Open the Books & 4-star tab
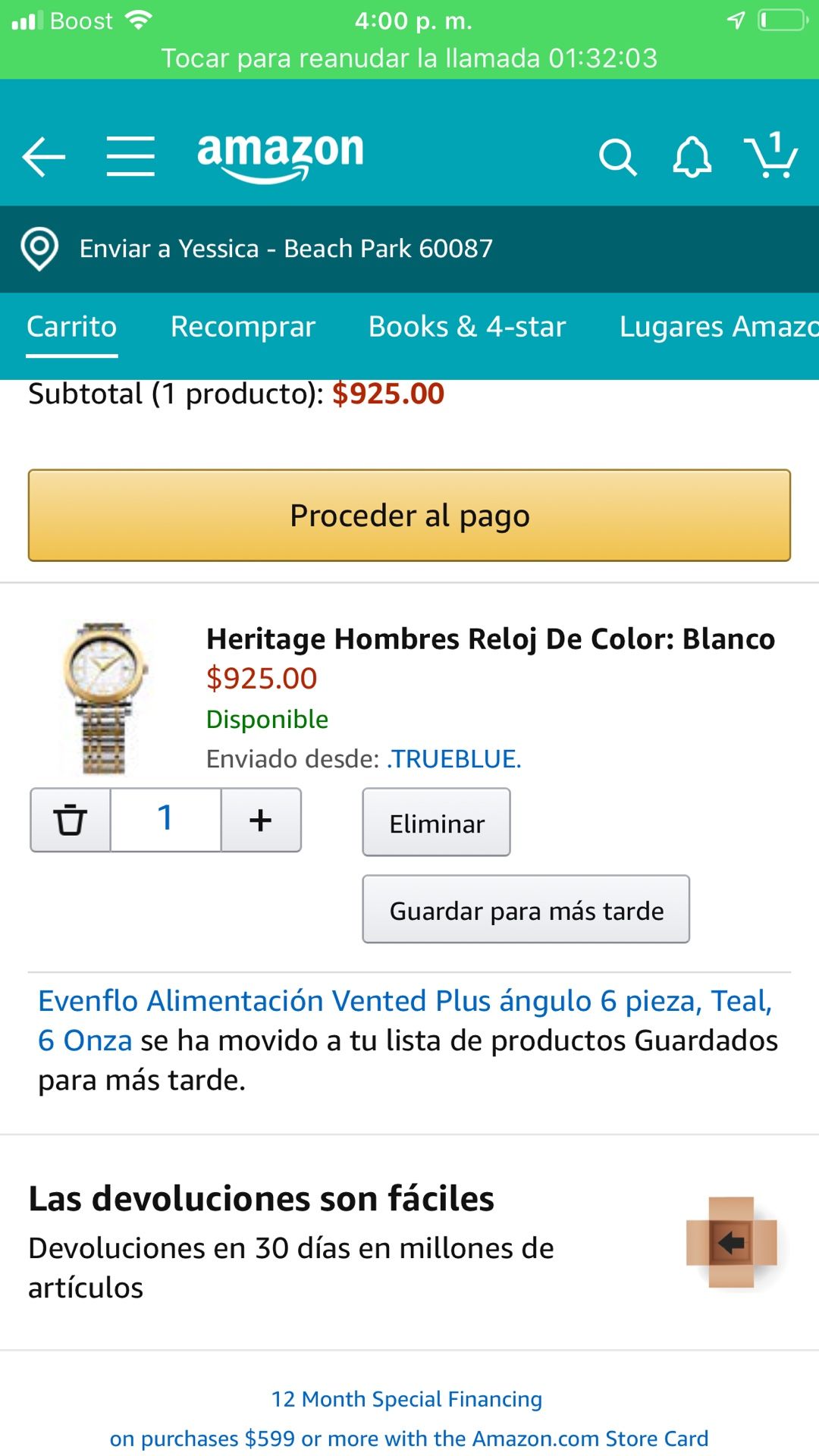 [x=467, y=327]
